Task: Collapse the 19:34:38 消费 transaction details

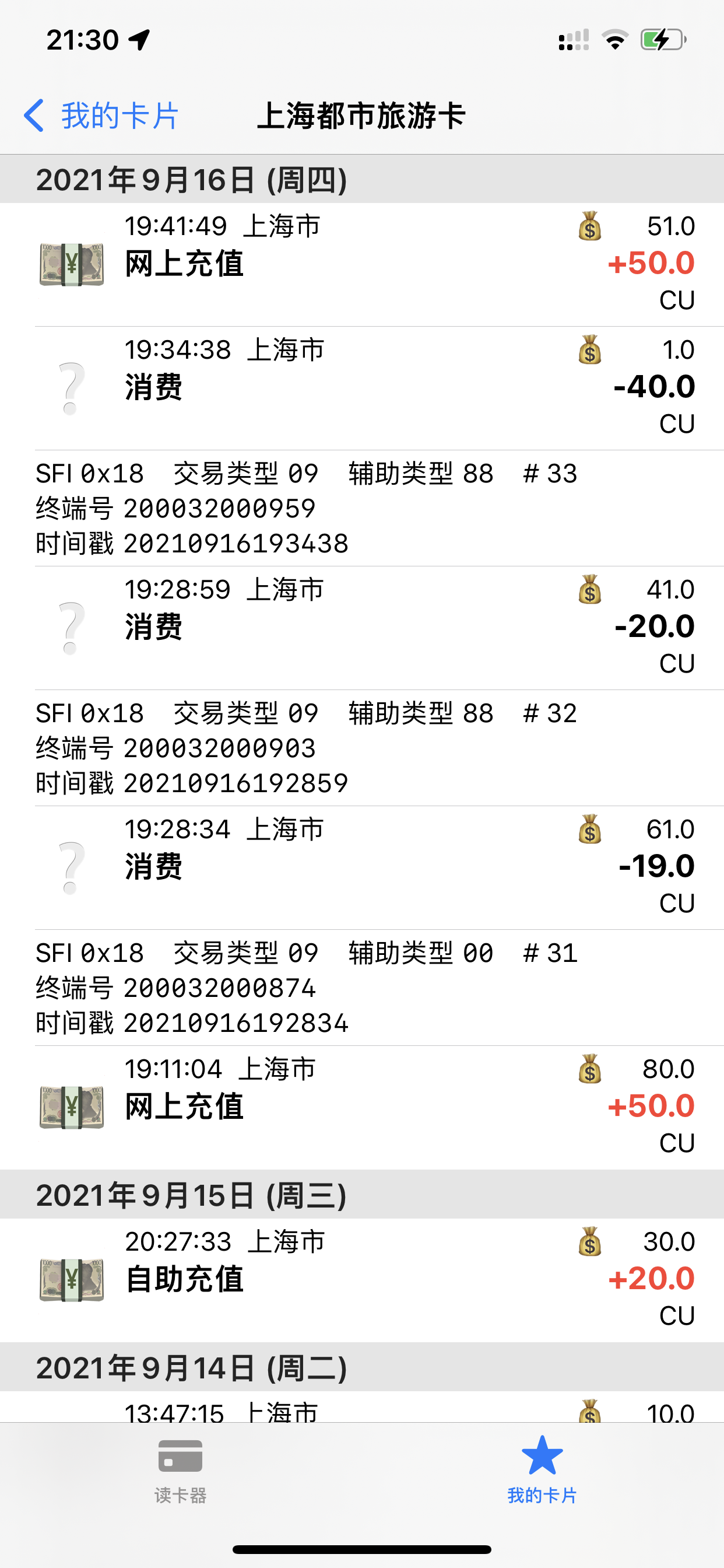Action: point(365,387)
